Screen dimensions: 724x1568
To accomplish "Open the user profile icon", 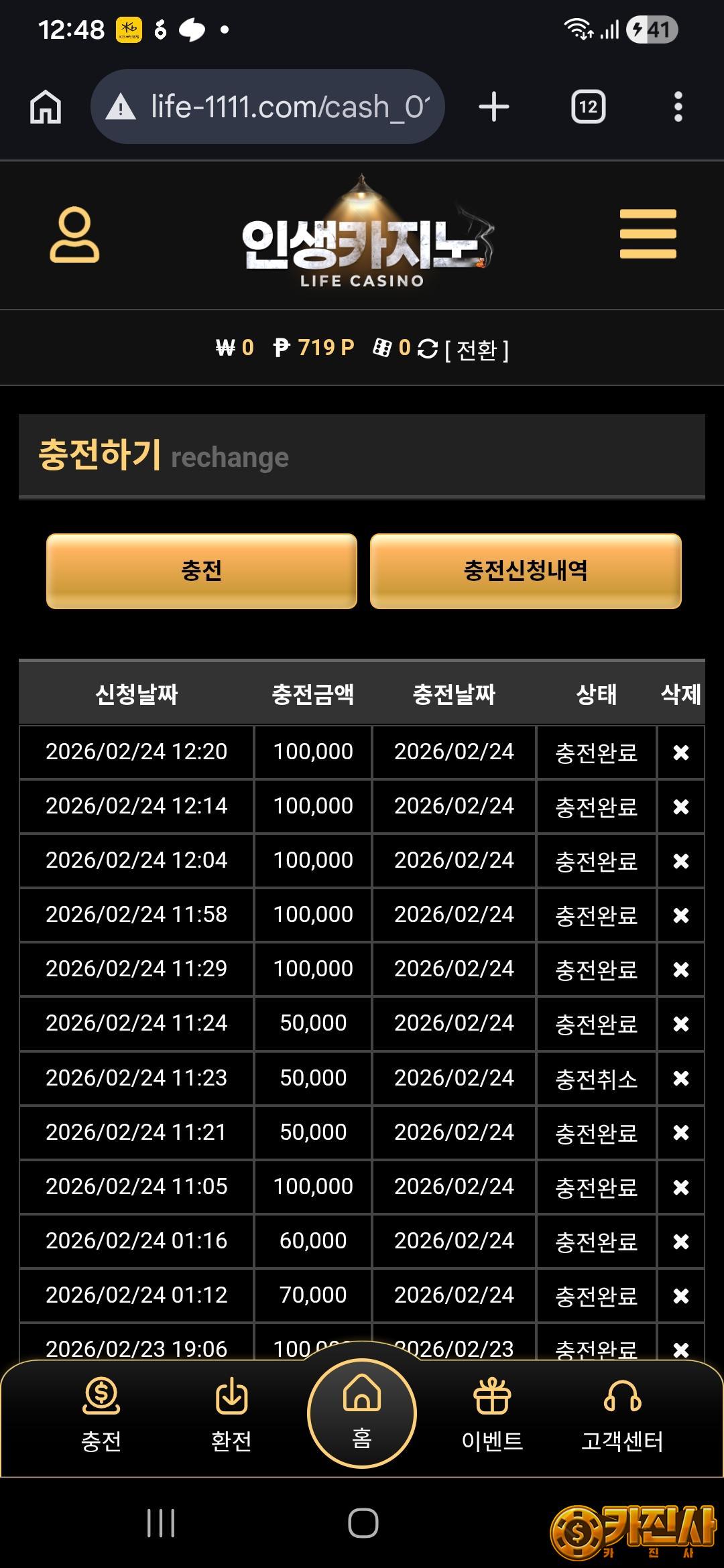I will click(74, 235).
